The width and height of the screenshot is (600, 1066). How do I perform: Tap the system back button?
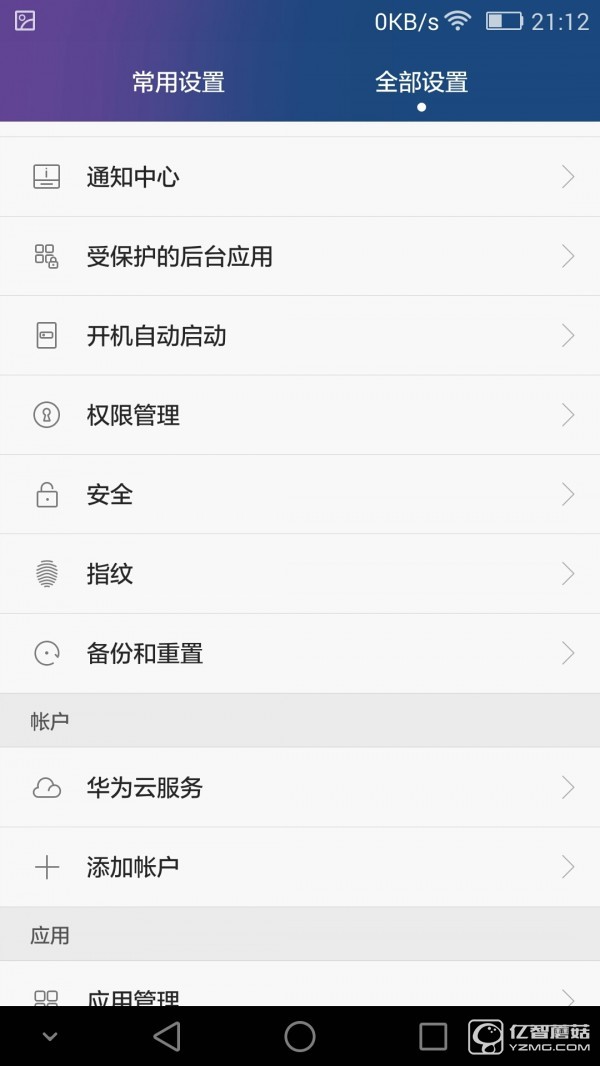tap(167, 1036)
